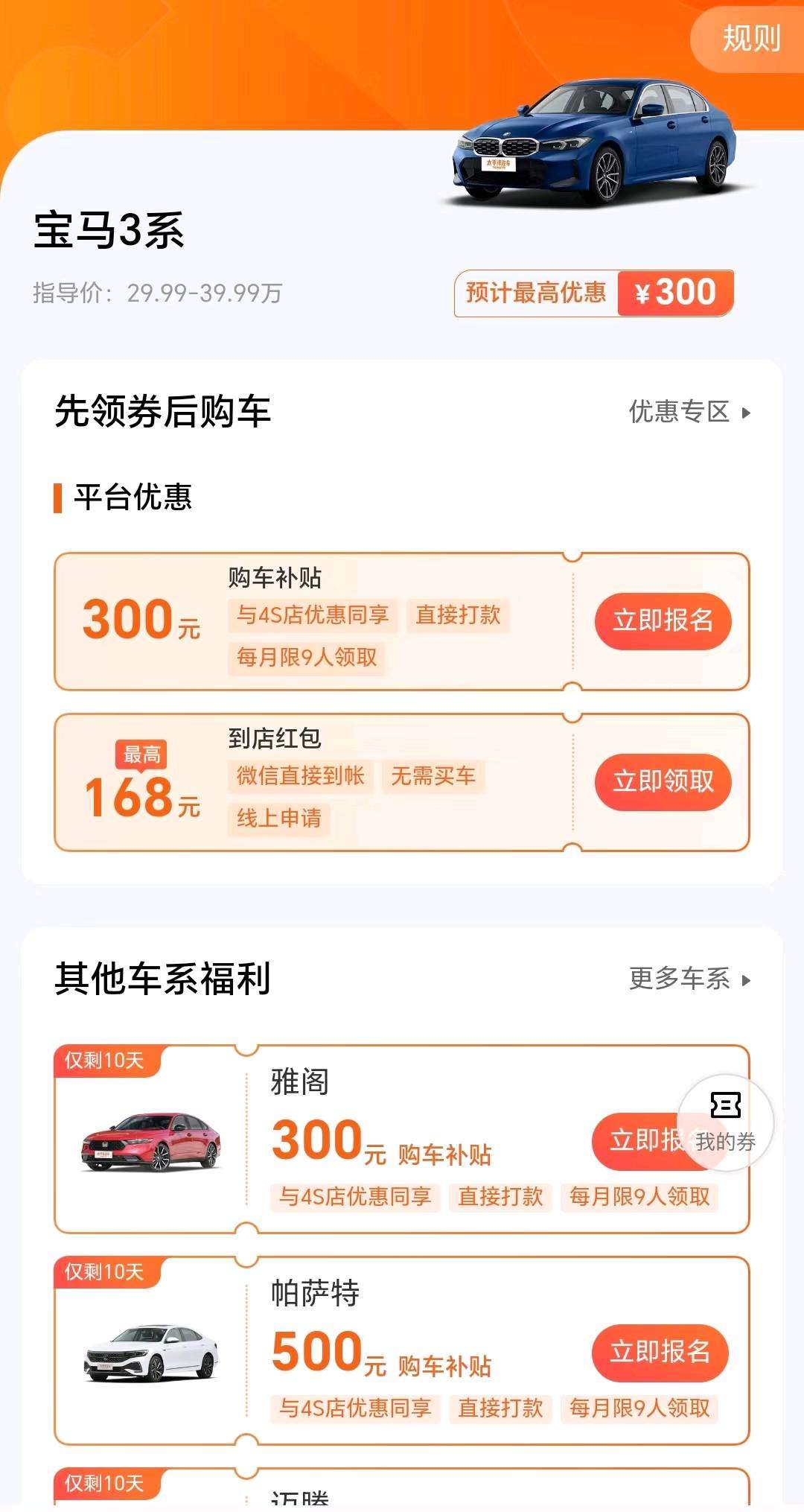Image resolution: width=804 pixels, height=1512 pixels.
Task: Open the 规则 rules button
Action: click(x=750, y=39)
